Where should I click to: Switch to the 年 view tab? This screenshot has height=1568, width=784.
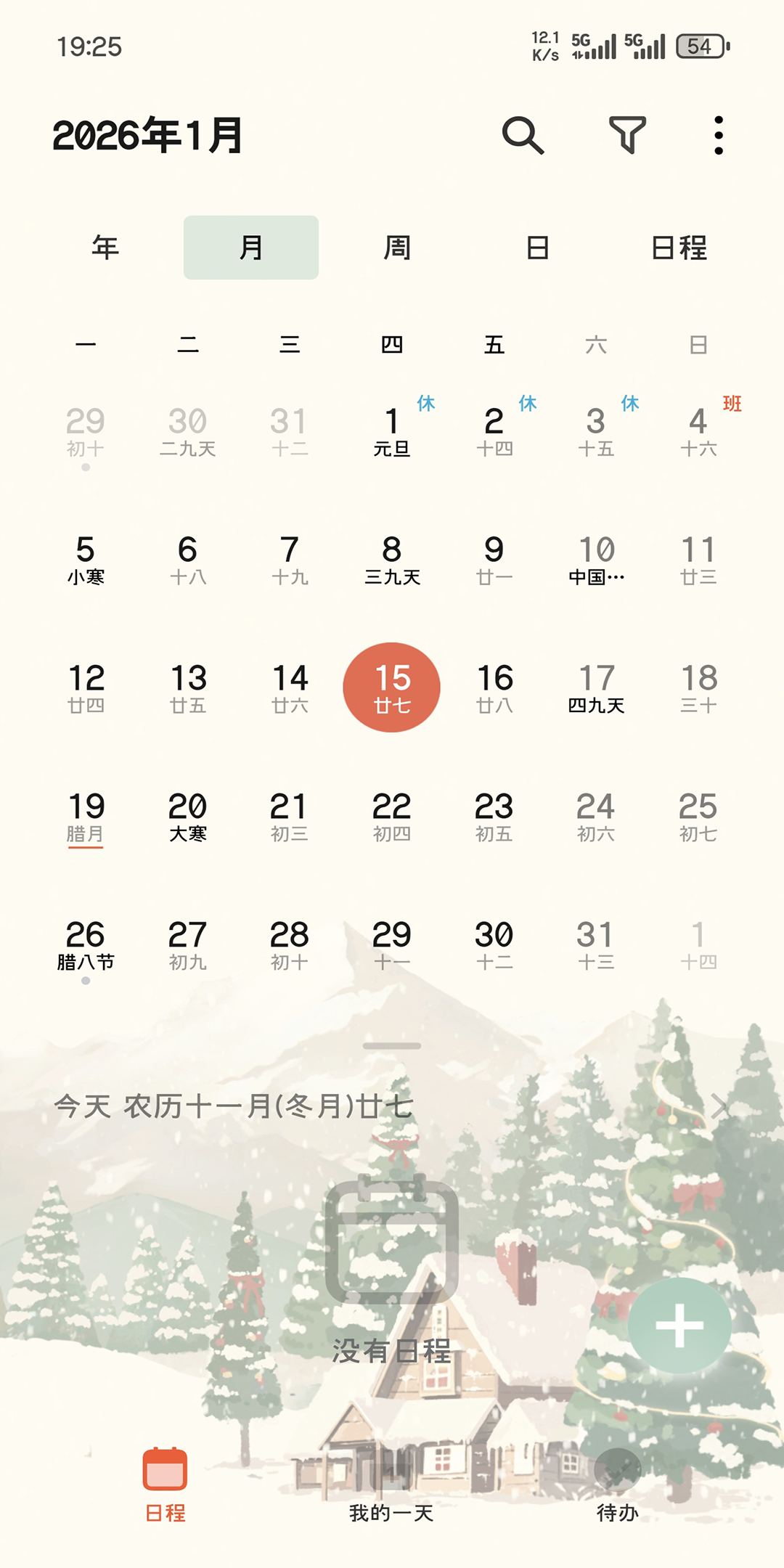click(105, 248)
